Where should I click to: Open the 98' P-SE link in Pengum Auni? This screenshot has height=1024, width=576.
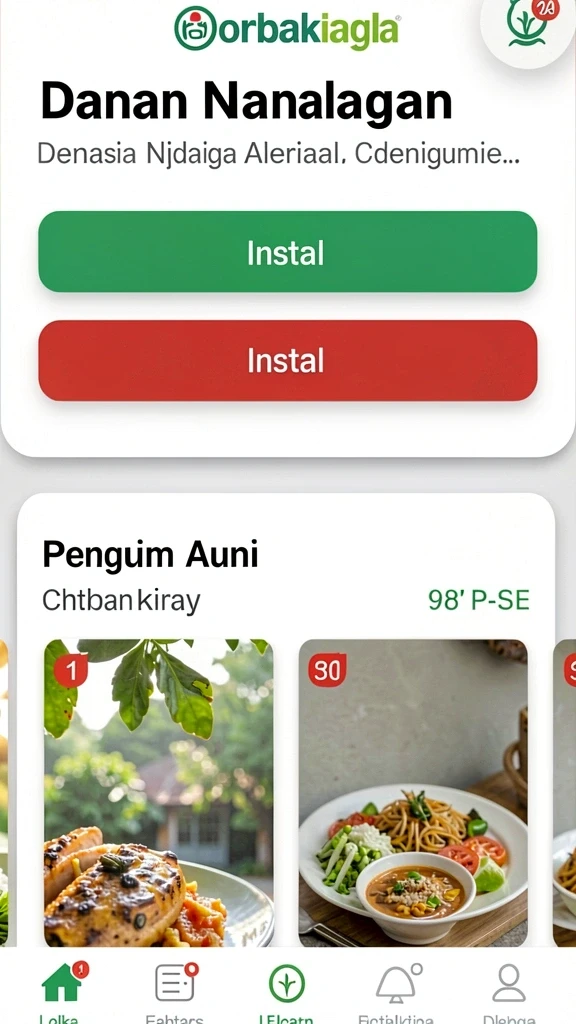(x=479, y=600)
